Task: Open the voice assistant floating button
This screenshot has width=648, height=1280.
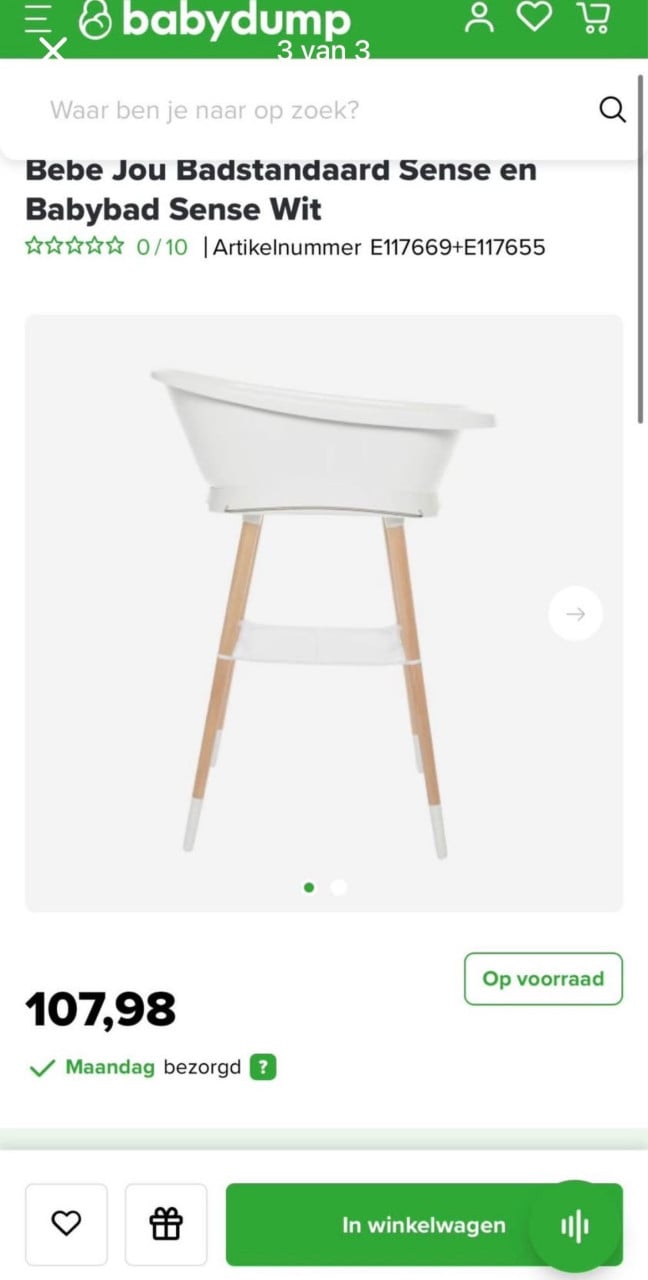Action: click(x=574, y=1226)
